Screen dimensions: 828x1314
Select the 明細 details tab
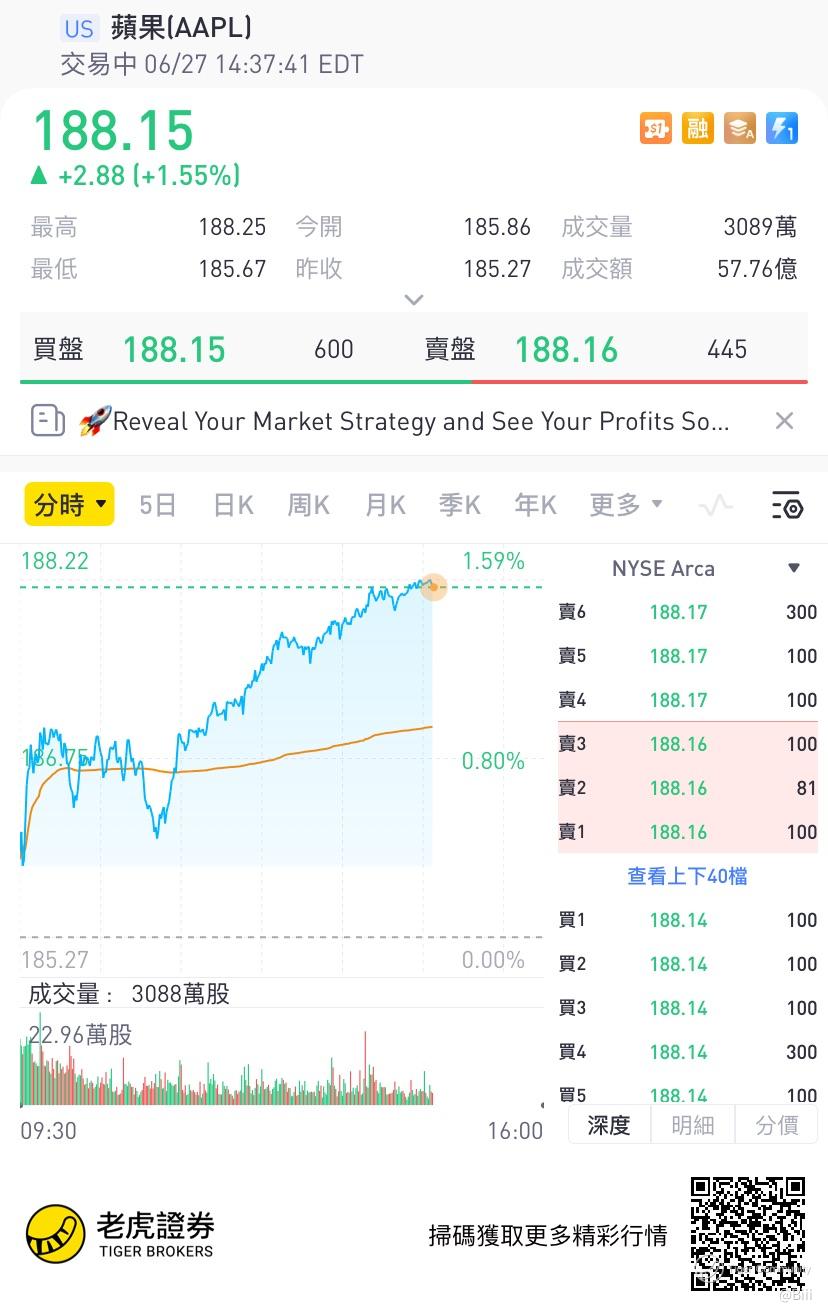pos(692,1125)
